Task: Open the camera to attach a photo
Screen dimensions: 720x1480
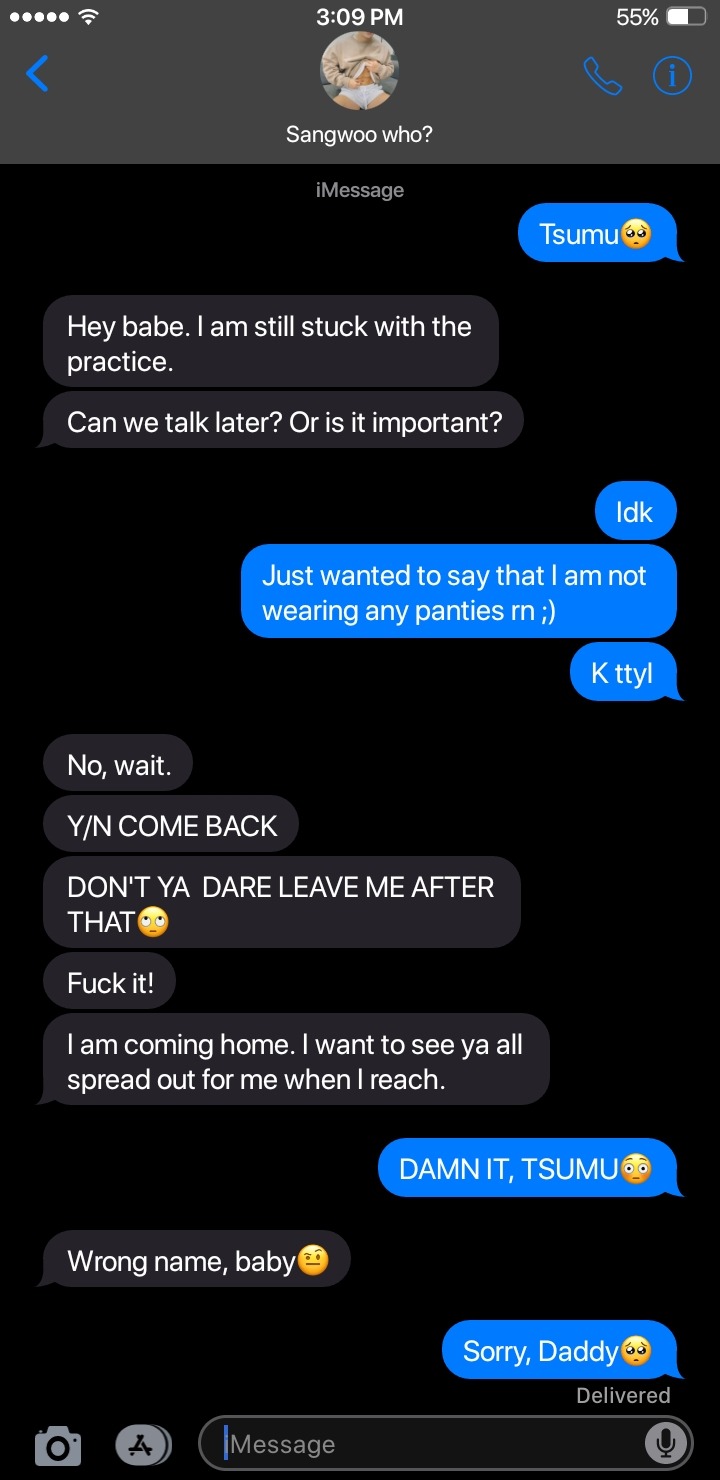Action: pos(58,1445)
